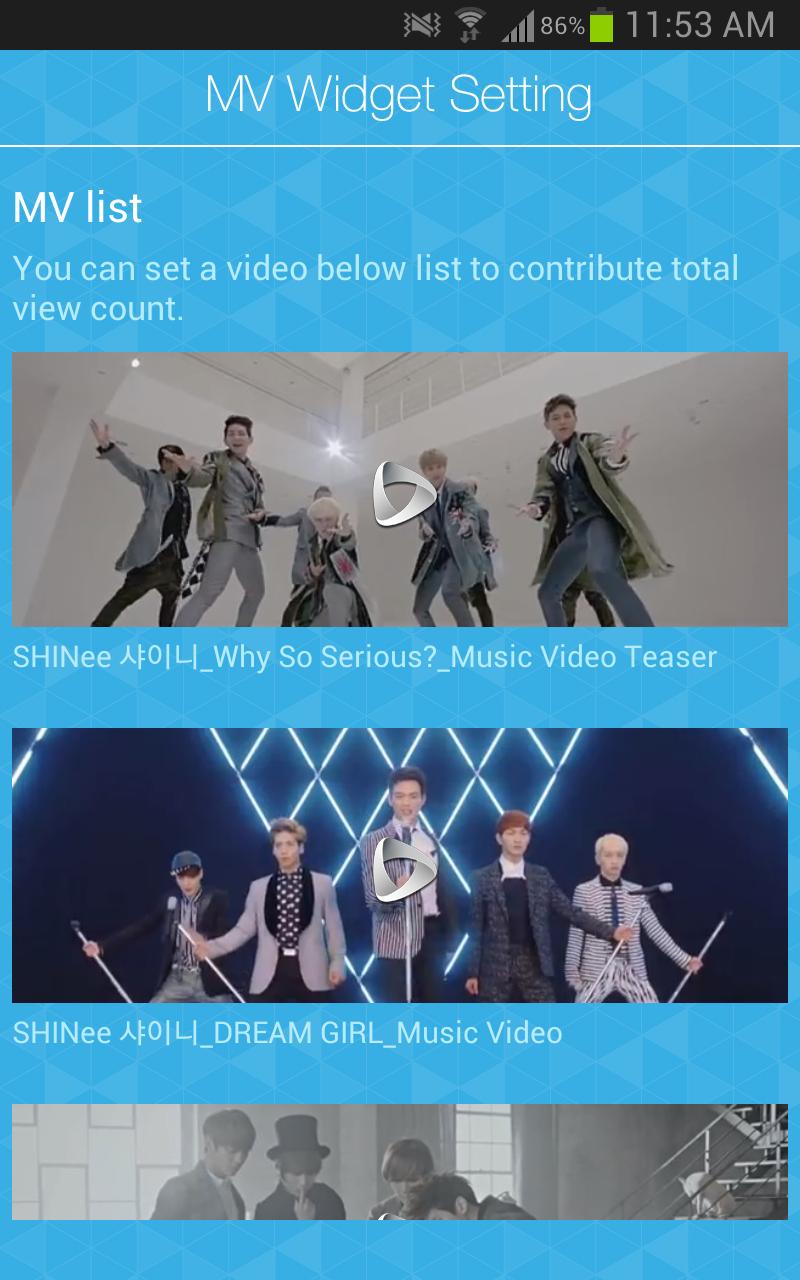Select the first video to contribute view count
The image size is (800, 1280).
coord(400,490)
